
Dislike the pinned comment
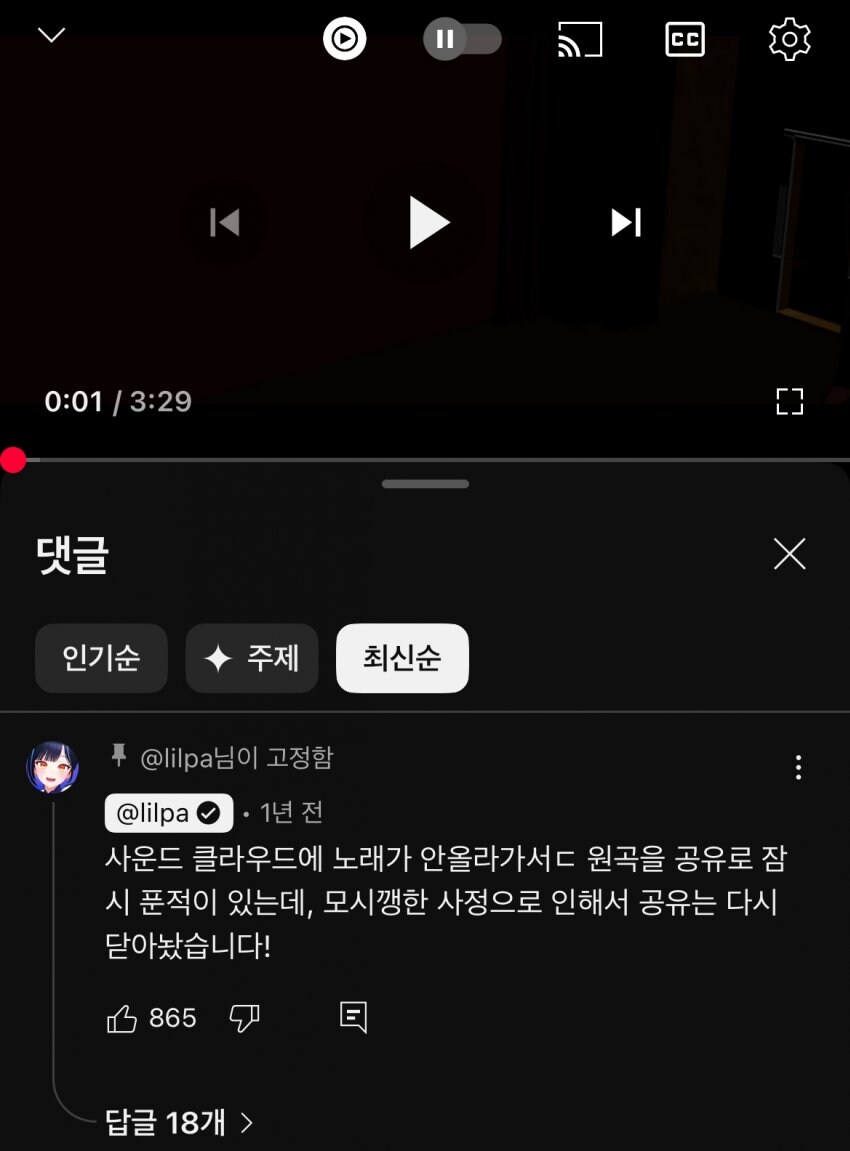(x=244, y=1017)
